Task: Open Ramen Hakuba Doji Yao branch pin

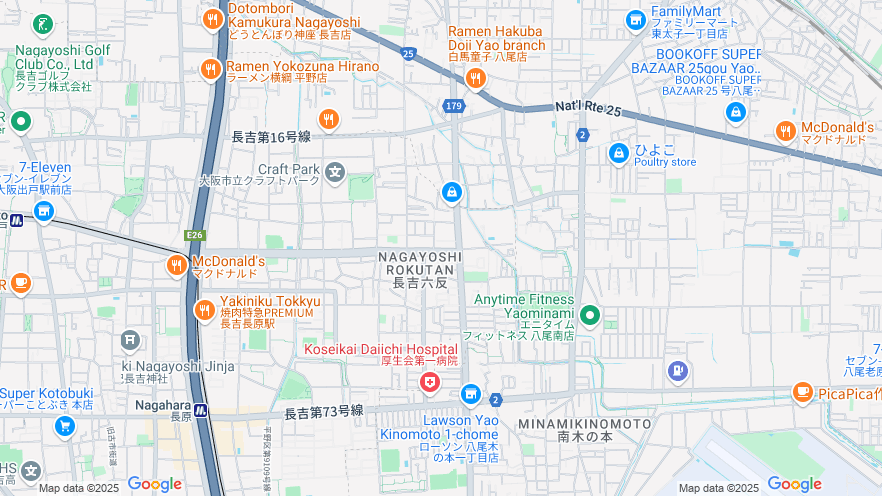Action: coord(476,77)
